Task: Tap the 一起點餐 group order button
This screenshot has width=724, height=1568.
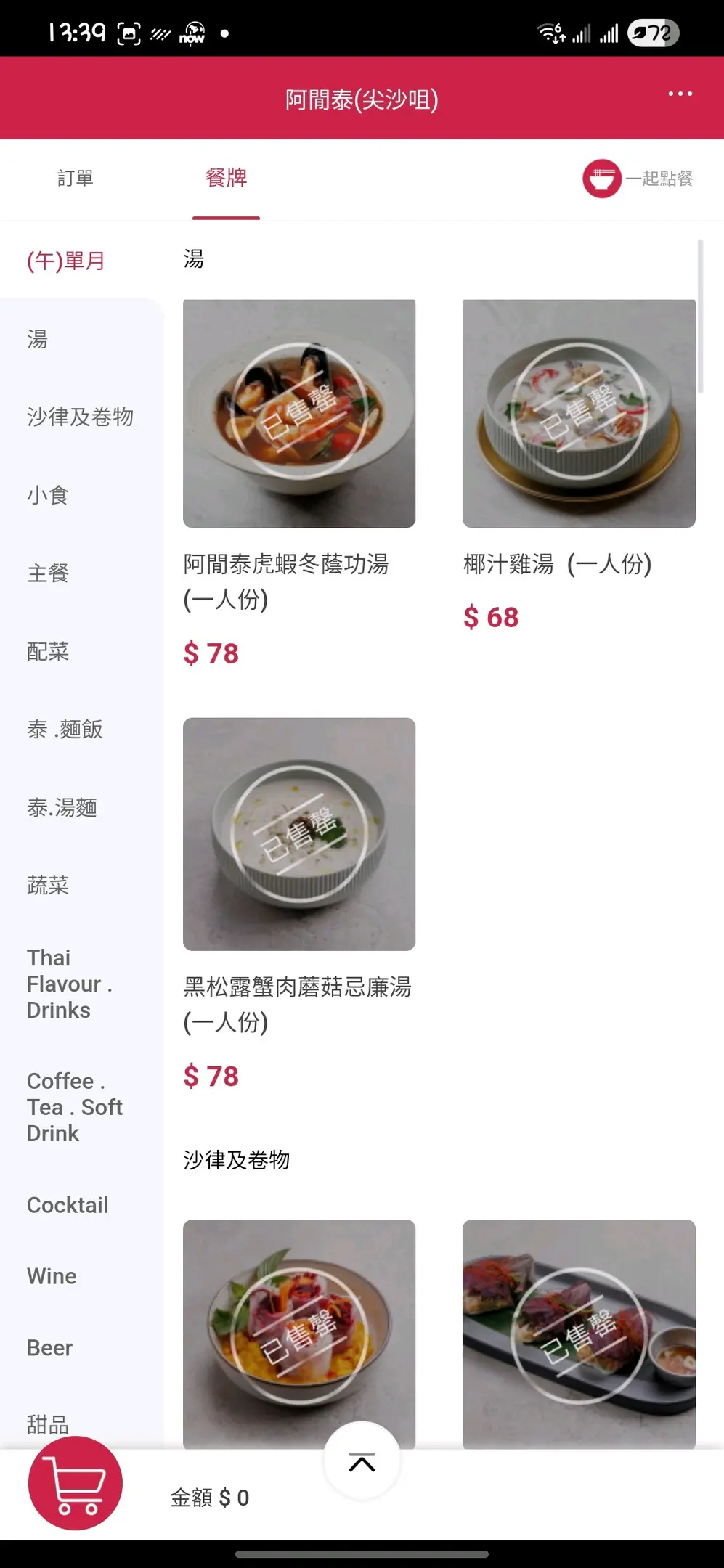Action: click(x=638, y=179)
